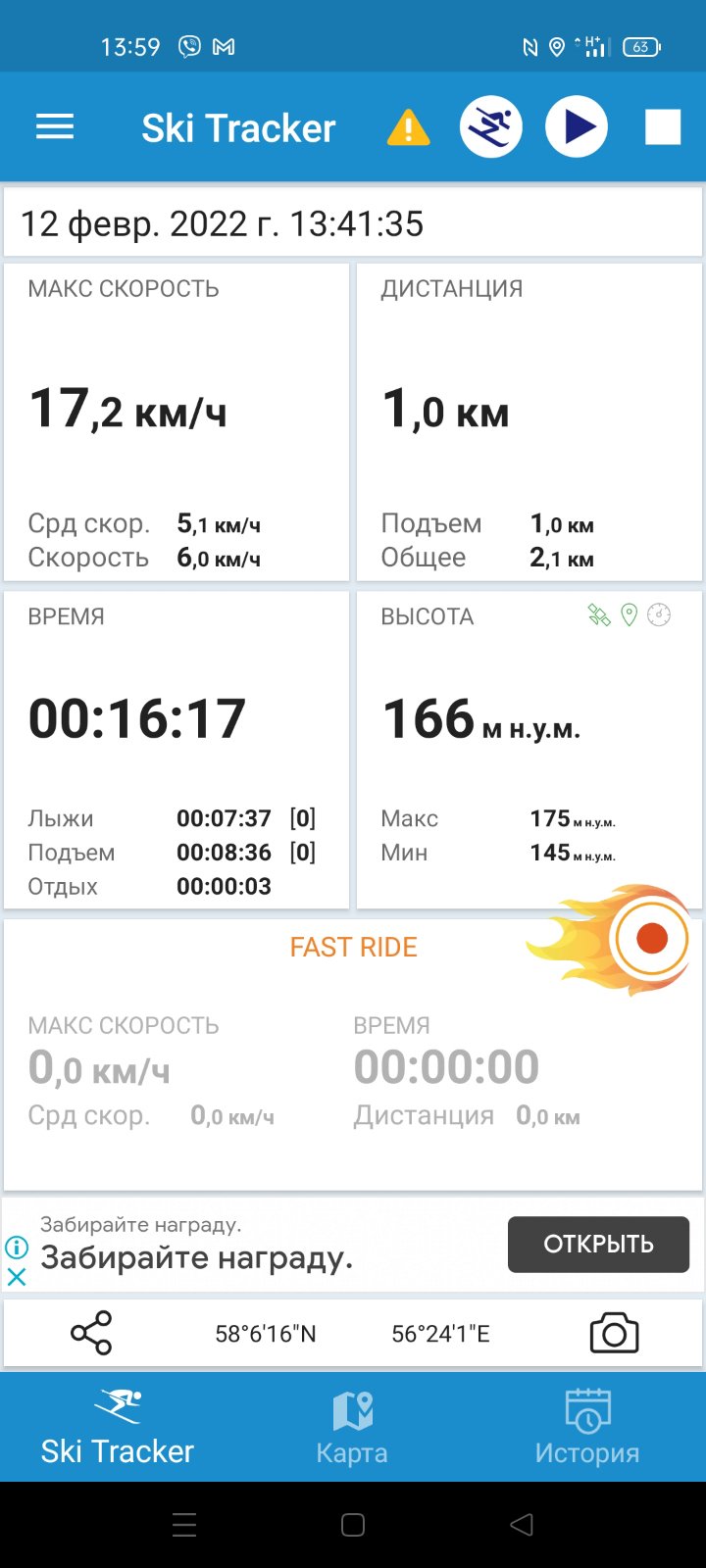Select the skier activity mode icon
The height and width of the screenshot is (1568, 706).
(491, 127)
